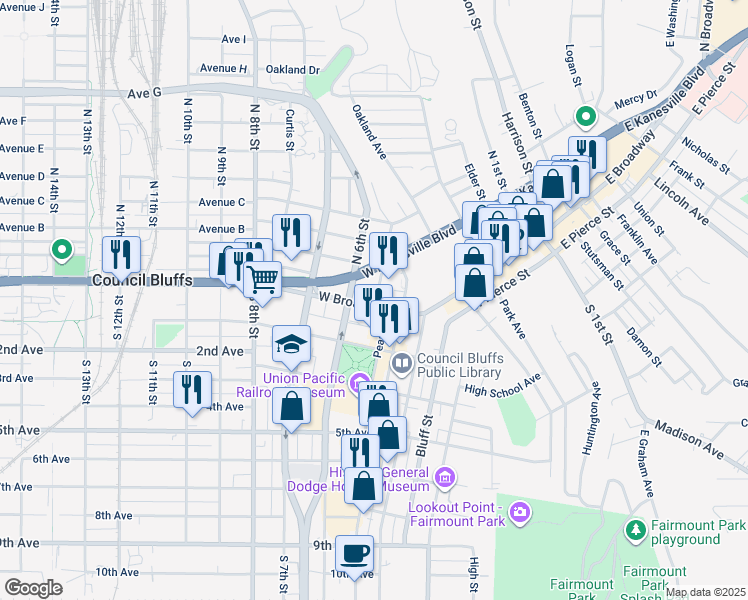Viewport: 748px width, 600px height.
Task: Open the restaurant marker near 4th Ave
Action: pyautogui.click(x=192, y=389)
